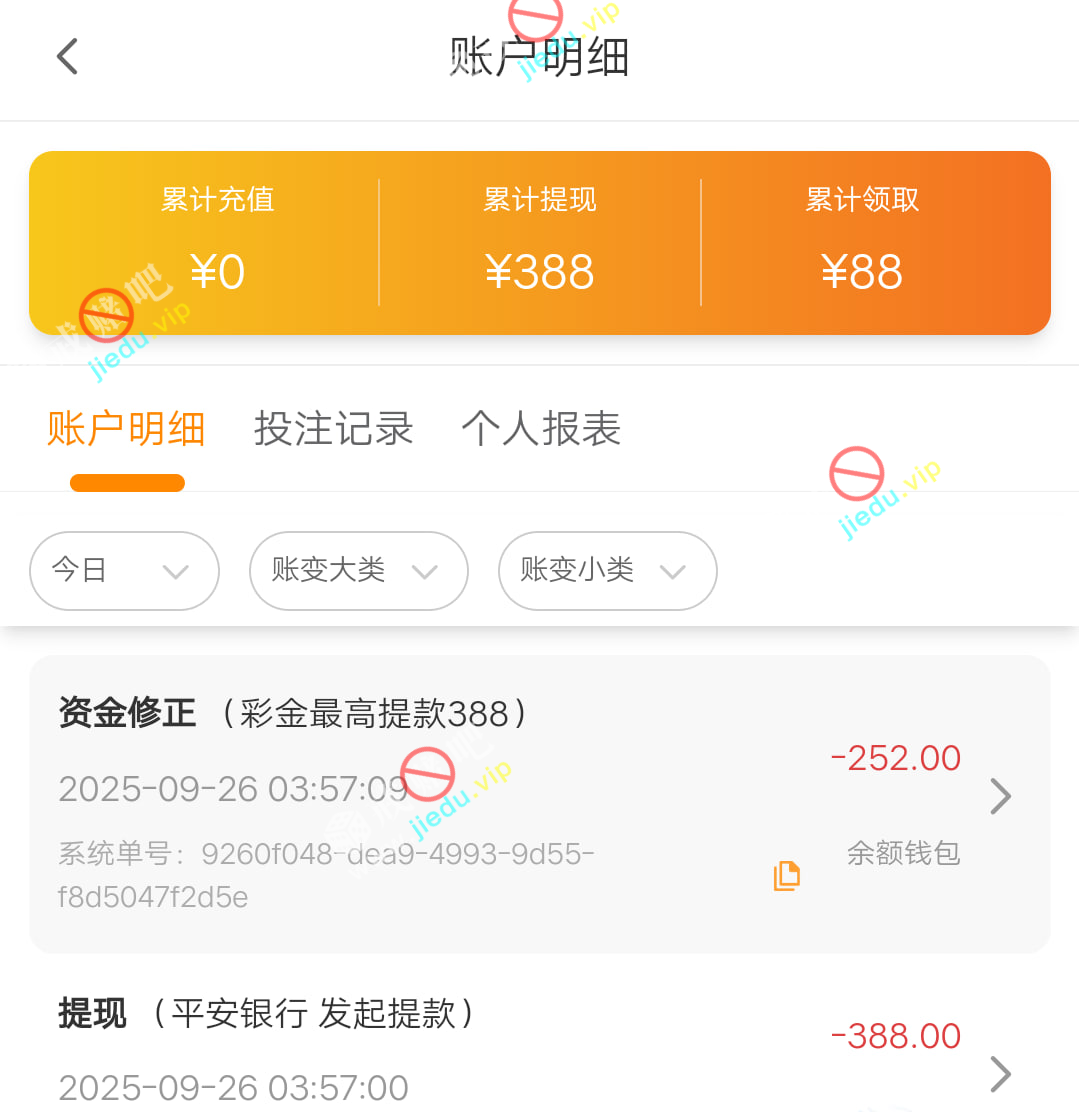
Task: Go back using the top-left arrow
Action: point(67,57)
